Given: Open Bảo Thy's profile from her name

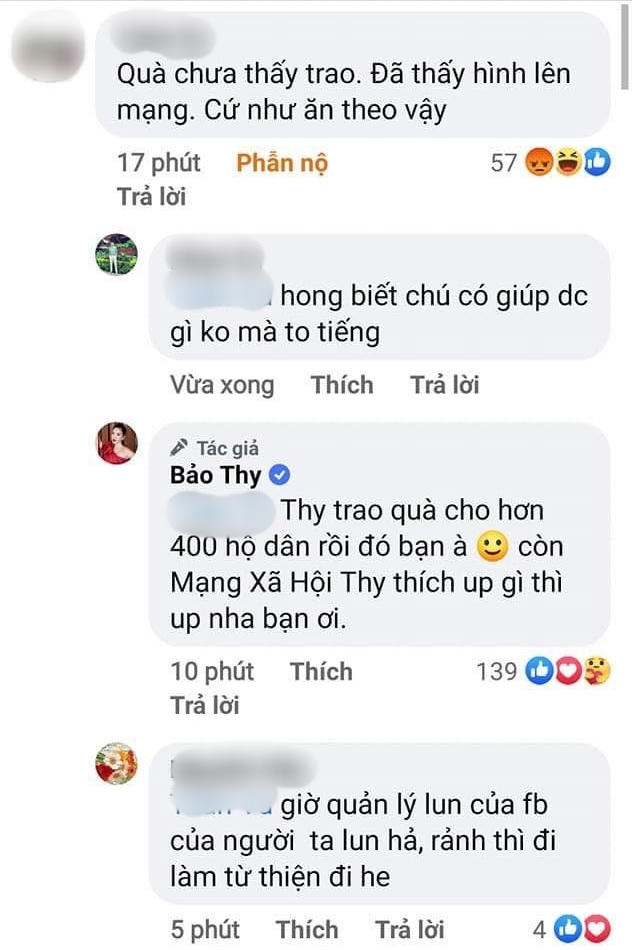Looking at the screenshot, I should [x=215, y=475].
